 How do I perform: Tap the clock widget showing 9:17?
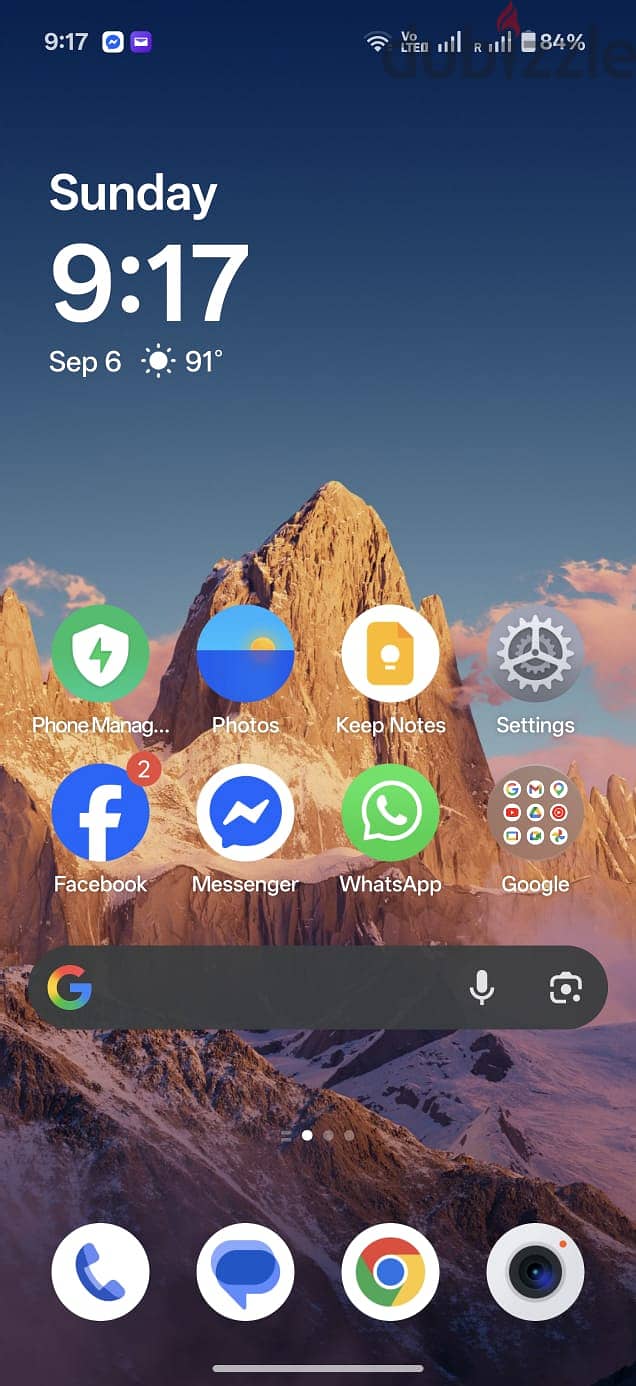point(149,283)
